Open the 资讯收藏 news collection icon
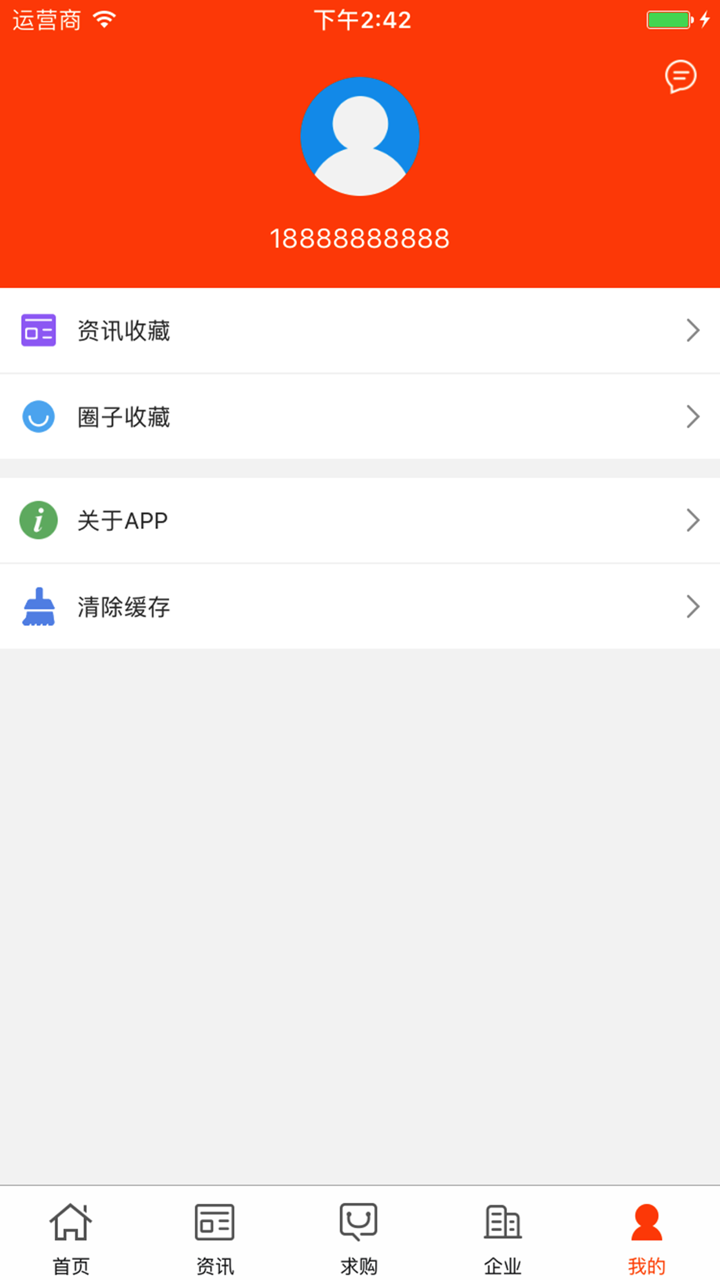Screen dimensions: 720x1280 click(x=38, y=330)
